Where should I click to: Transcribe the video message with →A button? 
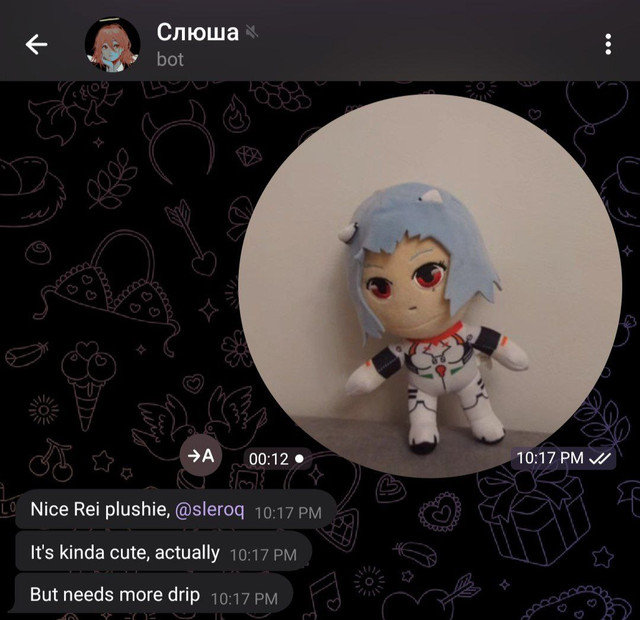[201, 456]
